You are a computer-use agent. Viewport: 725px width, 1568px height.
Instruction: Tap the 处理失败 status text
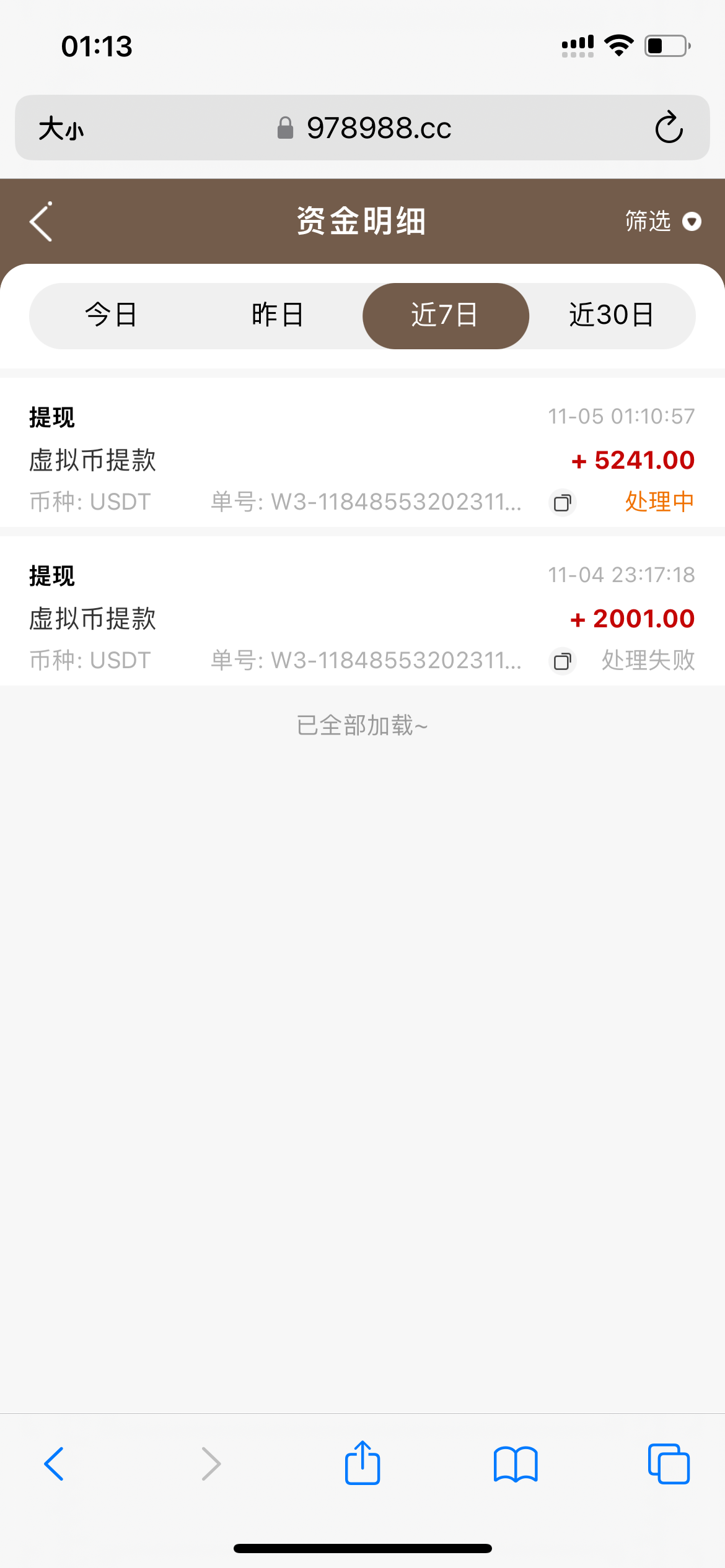[x=648, y=661]
